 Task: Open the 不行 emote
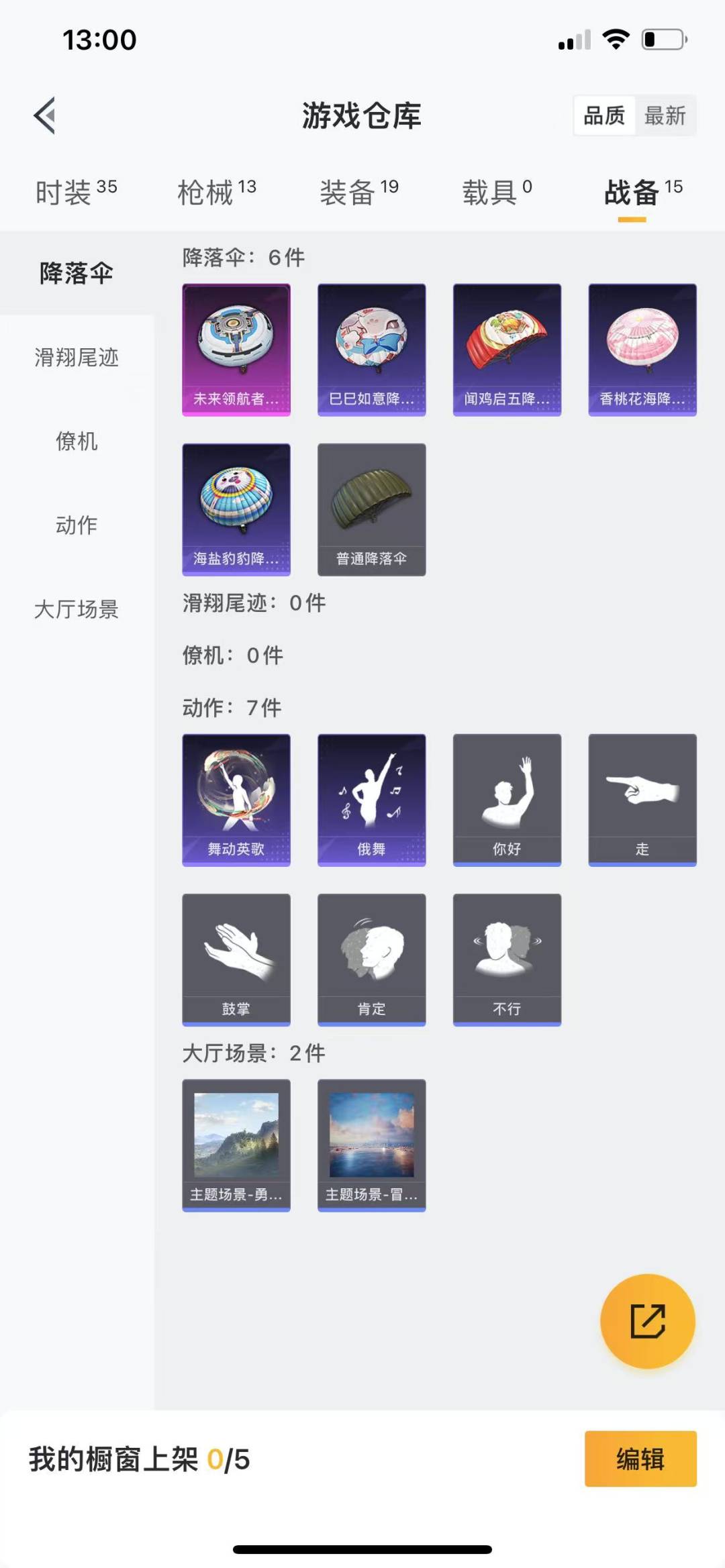(x=507, y=959)
